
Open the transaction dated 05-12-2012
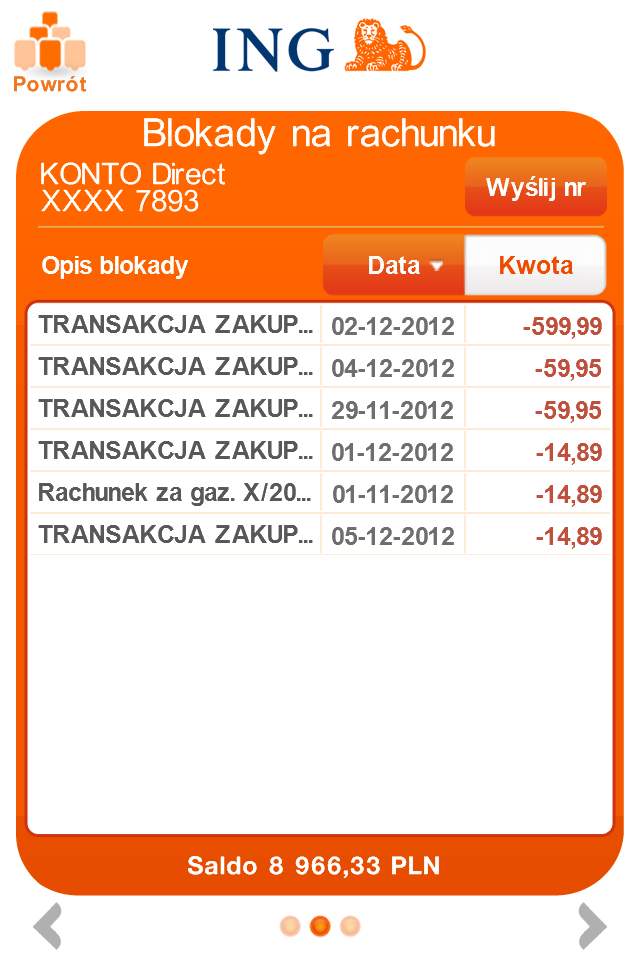[x=320, y=535]
